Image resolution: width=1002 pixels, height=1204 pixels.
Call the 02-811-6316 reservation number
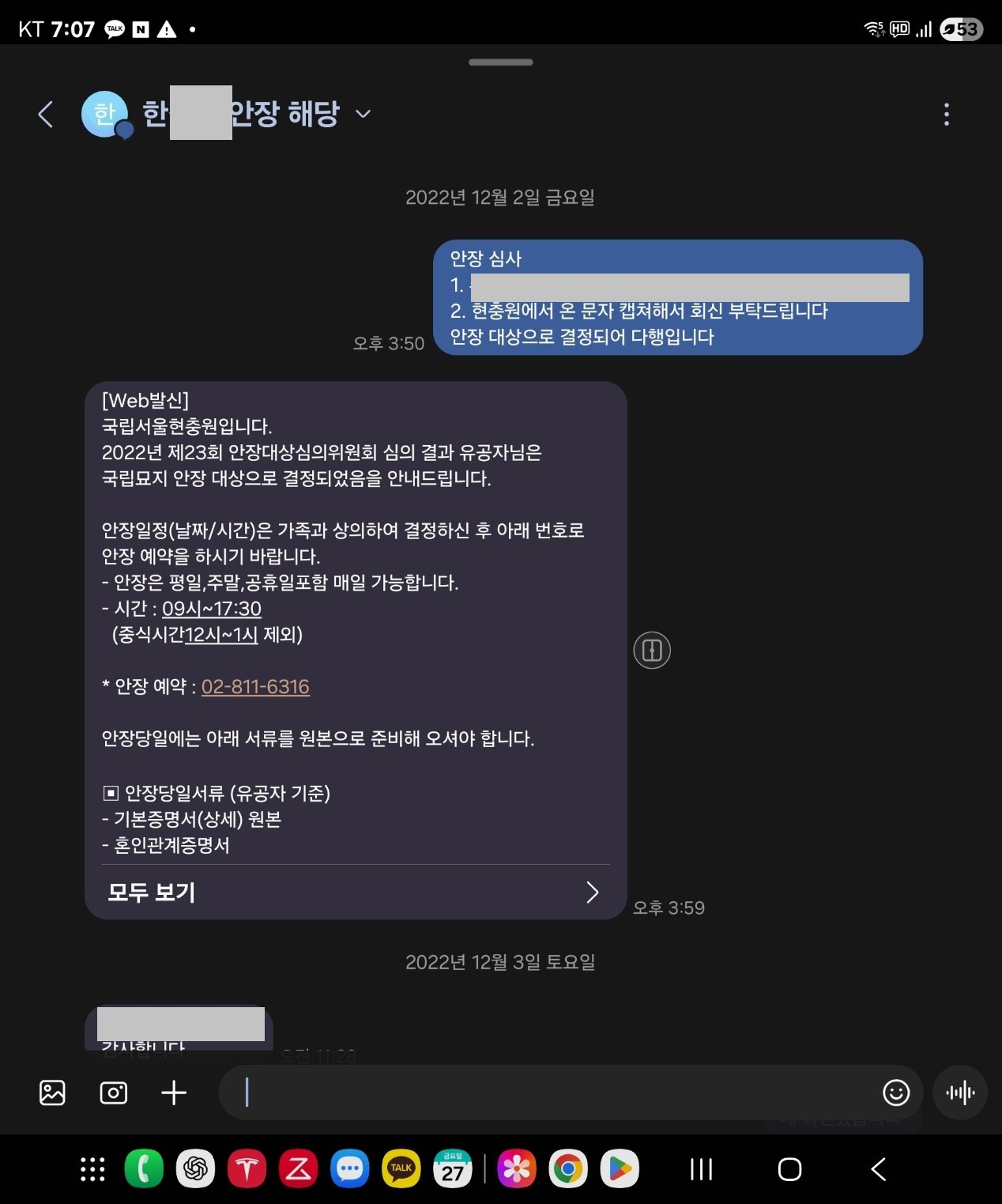(255, 686)
